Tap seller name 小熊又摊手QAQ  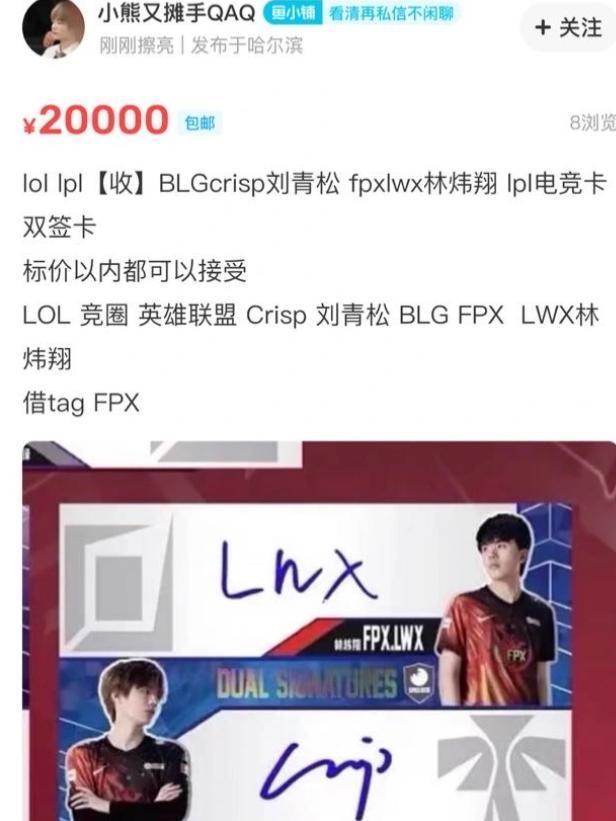pyautogui.click(x=177, y=13)
